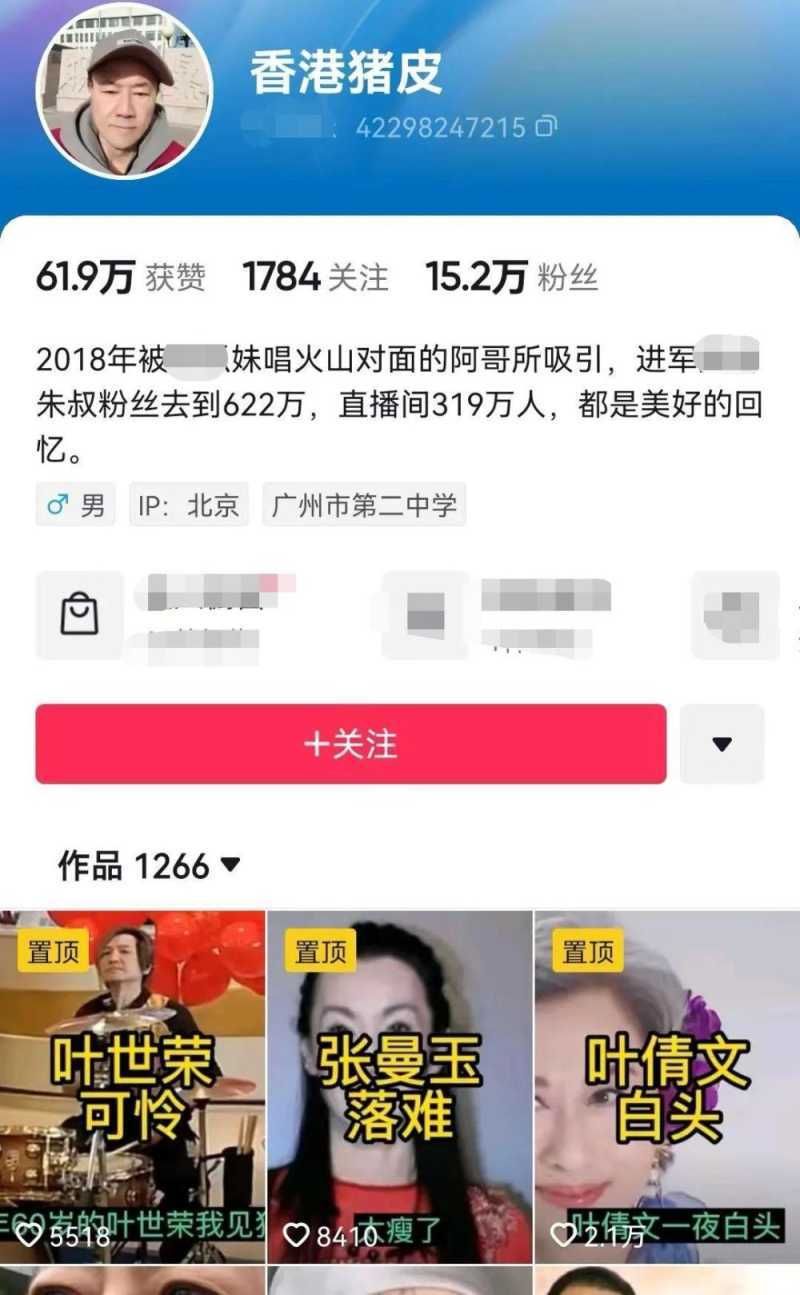The image size is (800, 1295).
Task: Open the 叶世荣可怜 pinned video
Action: pos(132,1087)
